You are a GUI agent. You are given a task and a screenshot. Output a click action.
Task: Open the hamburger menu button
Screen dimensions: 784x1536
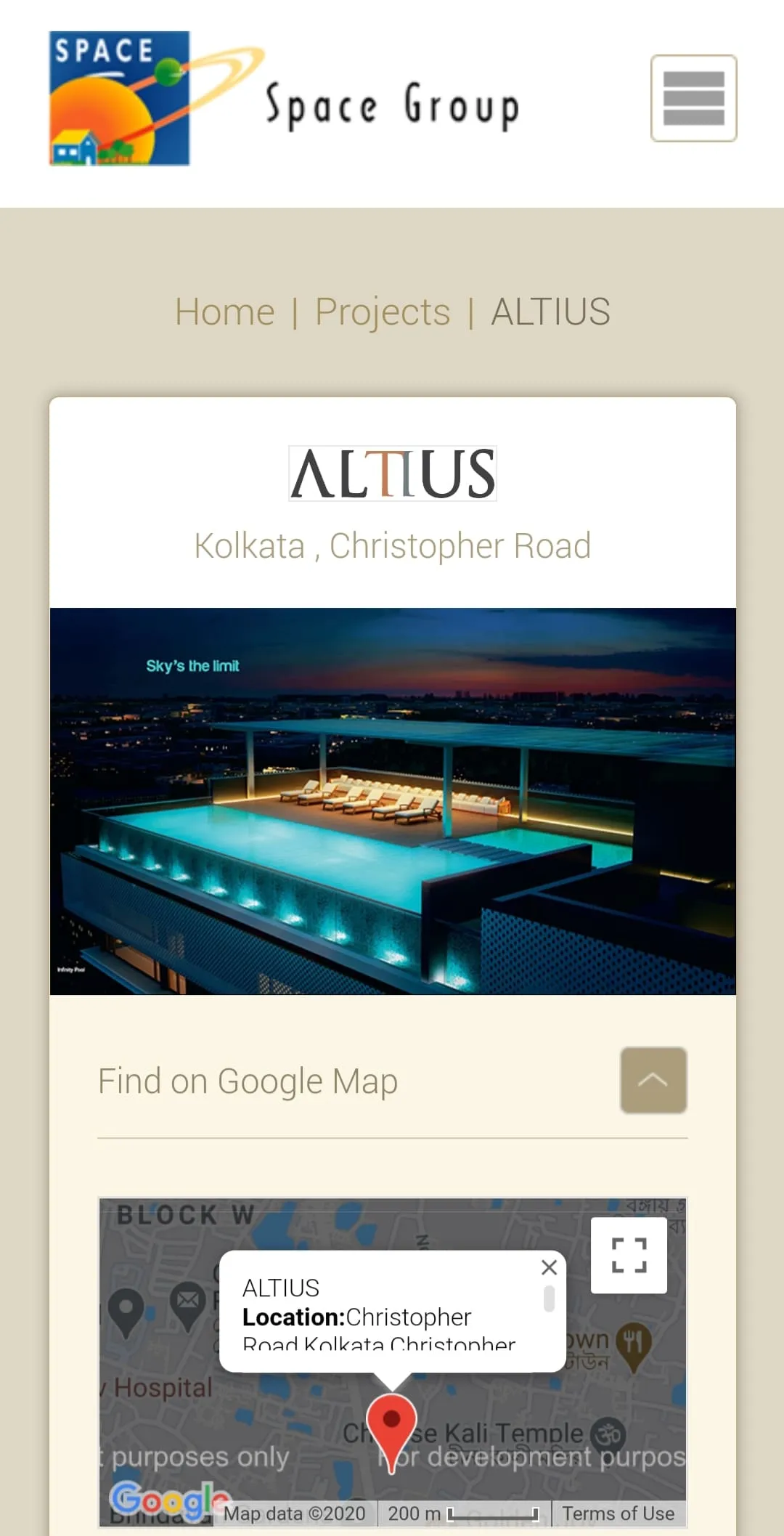(x=693, y=98)
